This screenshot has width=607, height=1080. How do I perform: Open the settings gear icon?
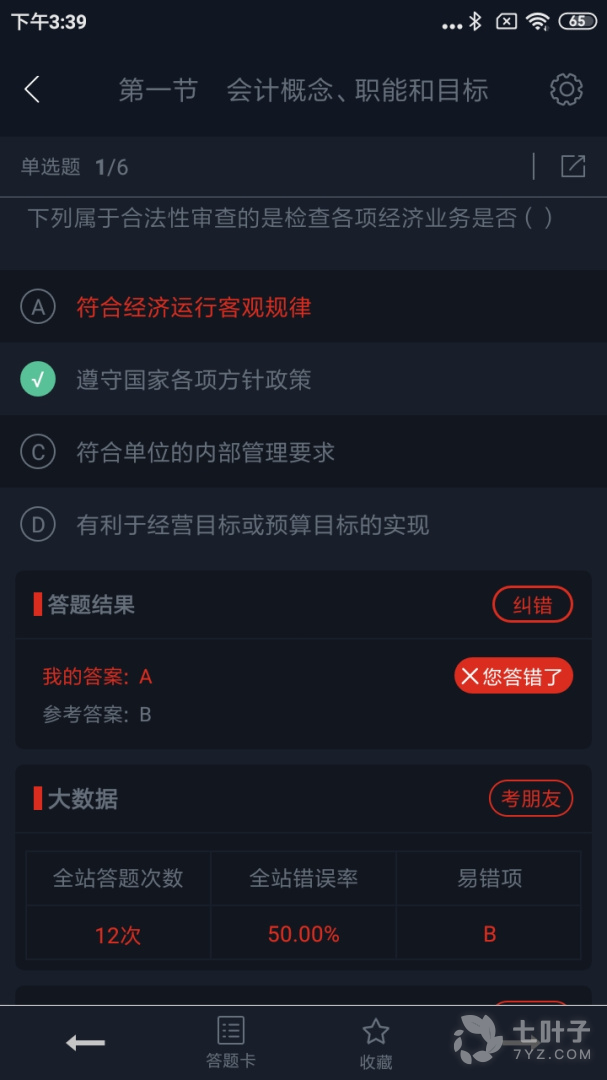coord(566,90)
